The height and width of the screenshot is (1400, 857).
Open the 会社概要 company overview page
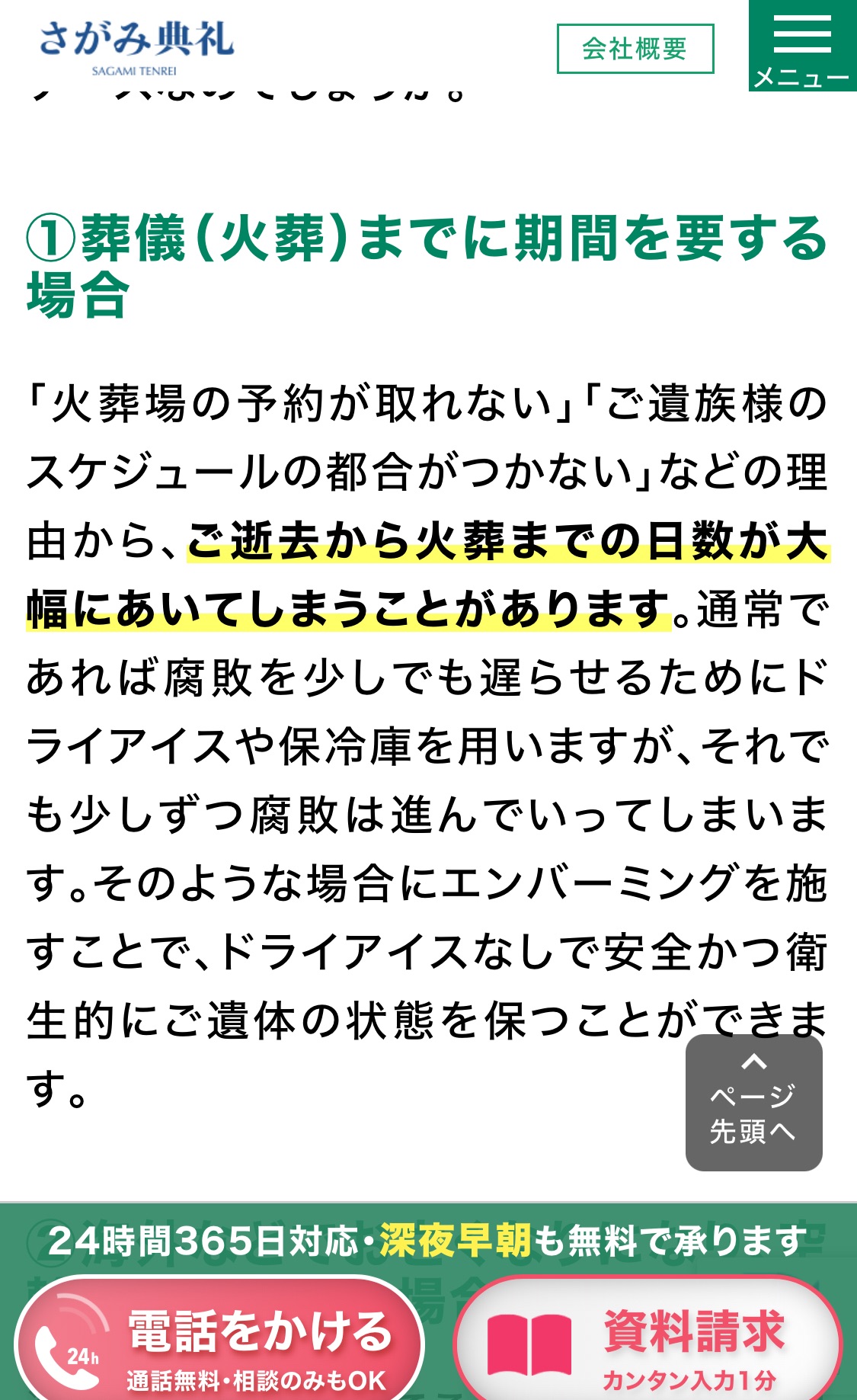click(635, 49)
